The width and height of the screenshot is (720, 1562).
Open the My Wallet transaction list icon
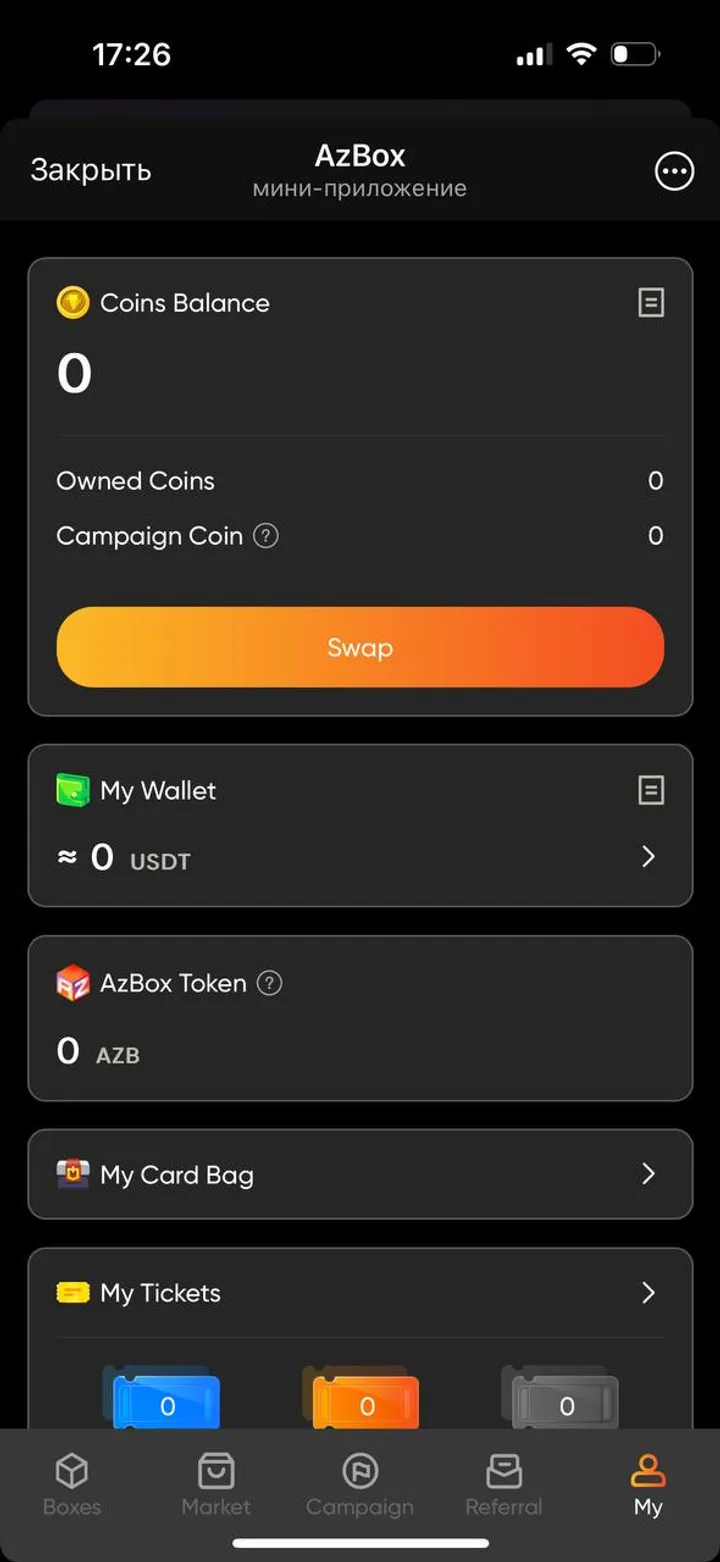click(650, 790)
